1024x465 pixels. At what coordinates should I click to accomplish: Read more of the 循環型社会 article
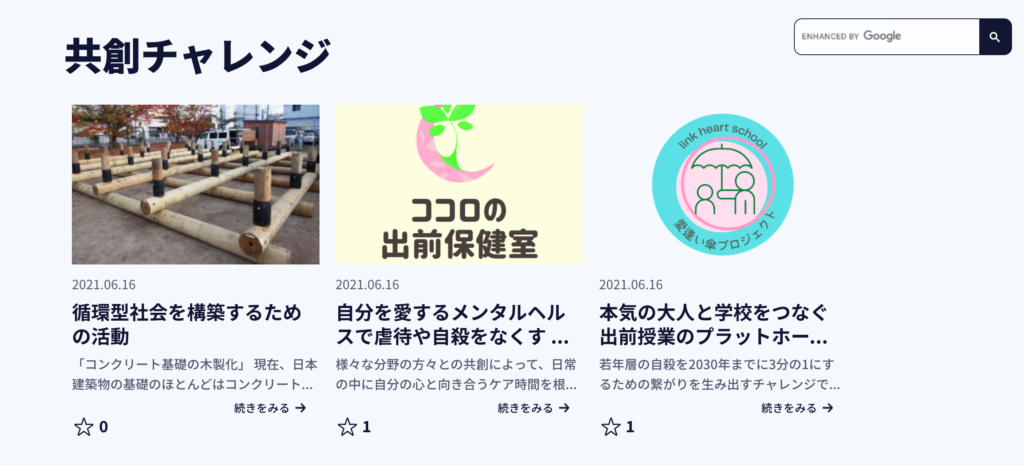click(270, 408)
